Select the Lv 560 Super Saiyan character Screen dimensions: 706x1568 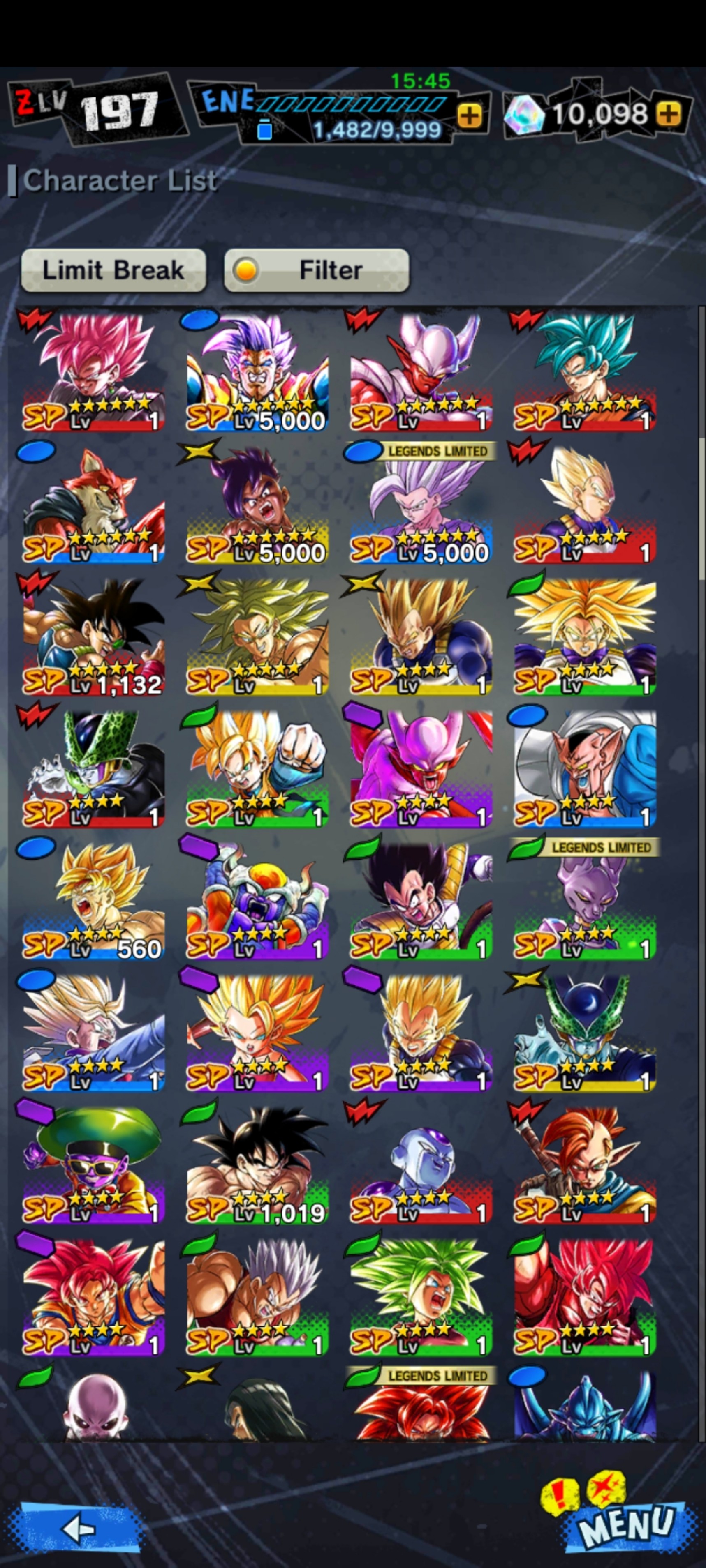tap(93, 899)
